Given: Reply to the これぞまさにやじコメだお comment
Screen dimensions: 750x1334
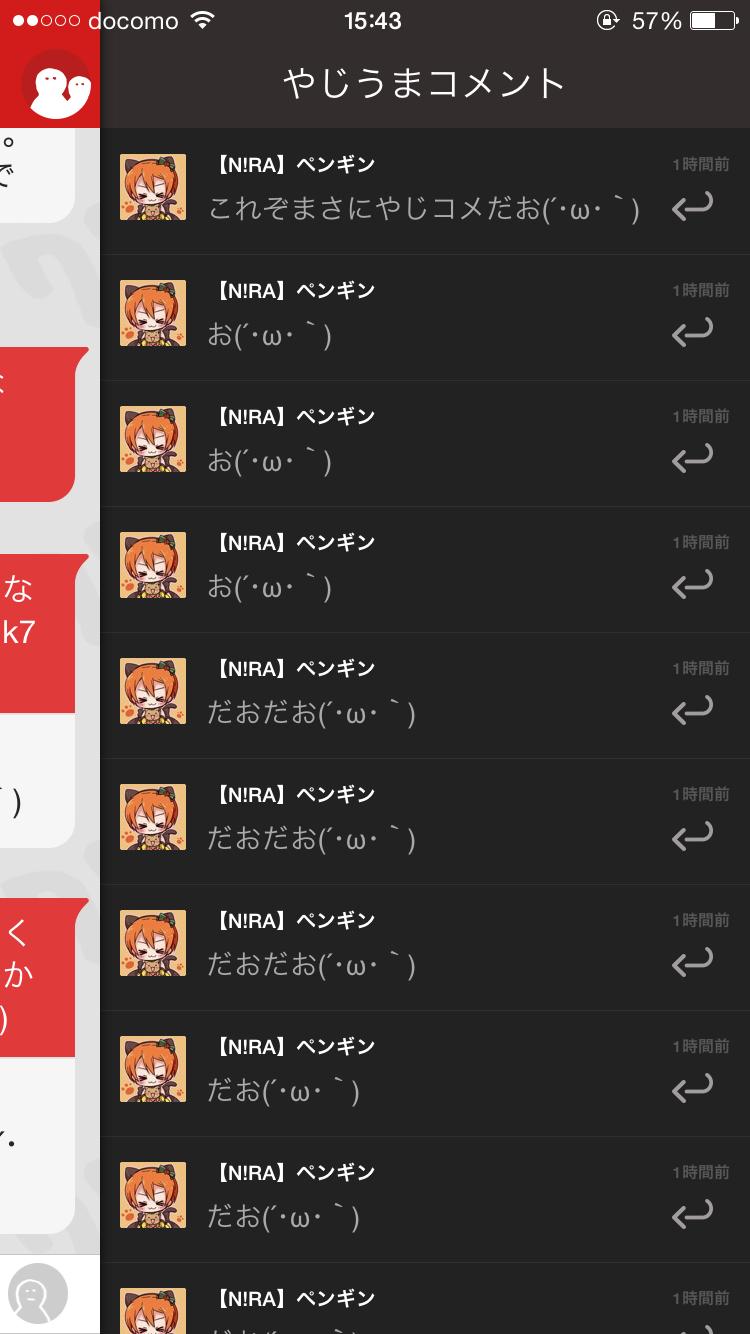Looking at the screenshot, I should 692,206.
